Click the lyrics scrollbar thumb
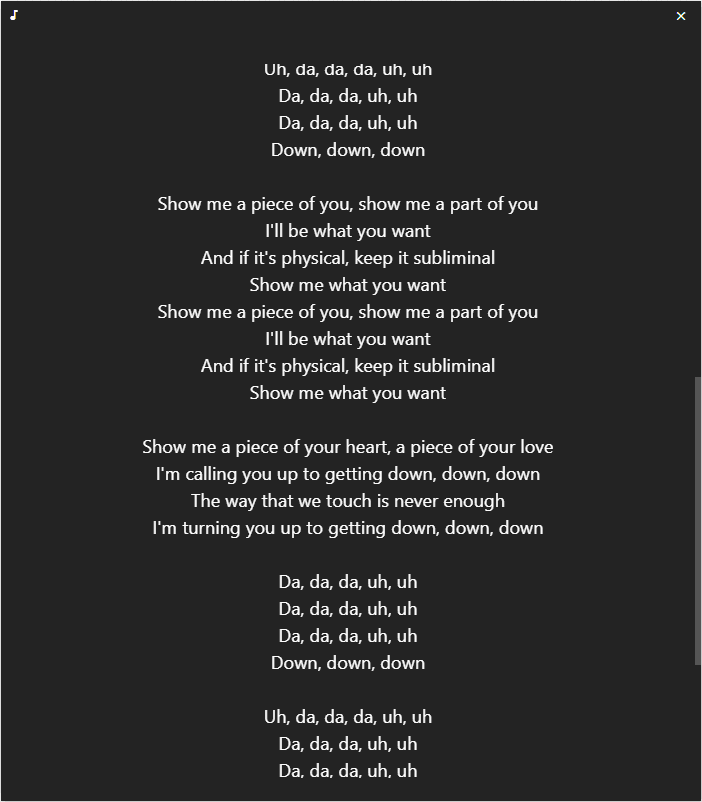This screenshot has width=702, height=802. [697, 521]
